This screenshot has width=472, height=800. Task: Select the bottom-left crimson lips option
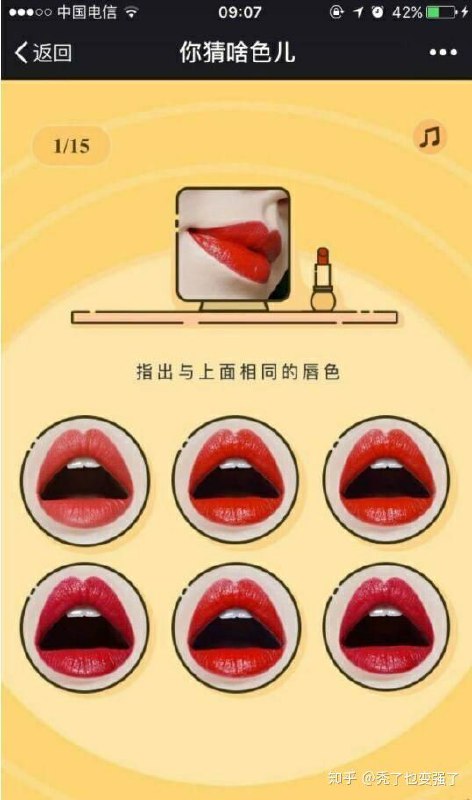tap(85, 627)
